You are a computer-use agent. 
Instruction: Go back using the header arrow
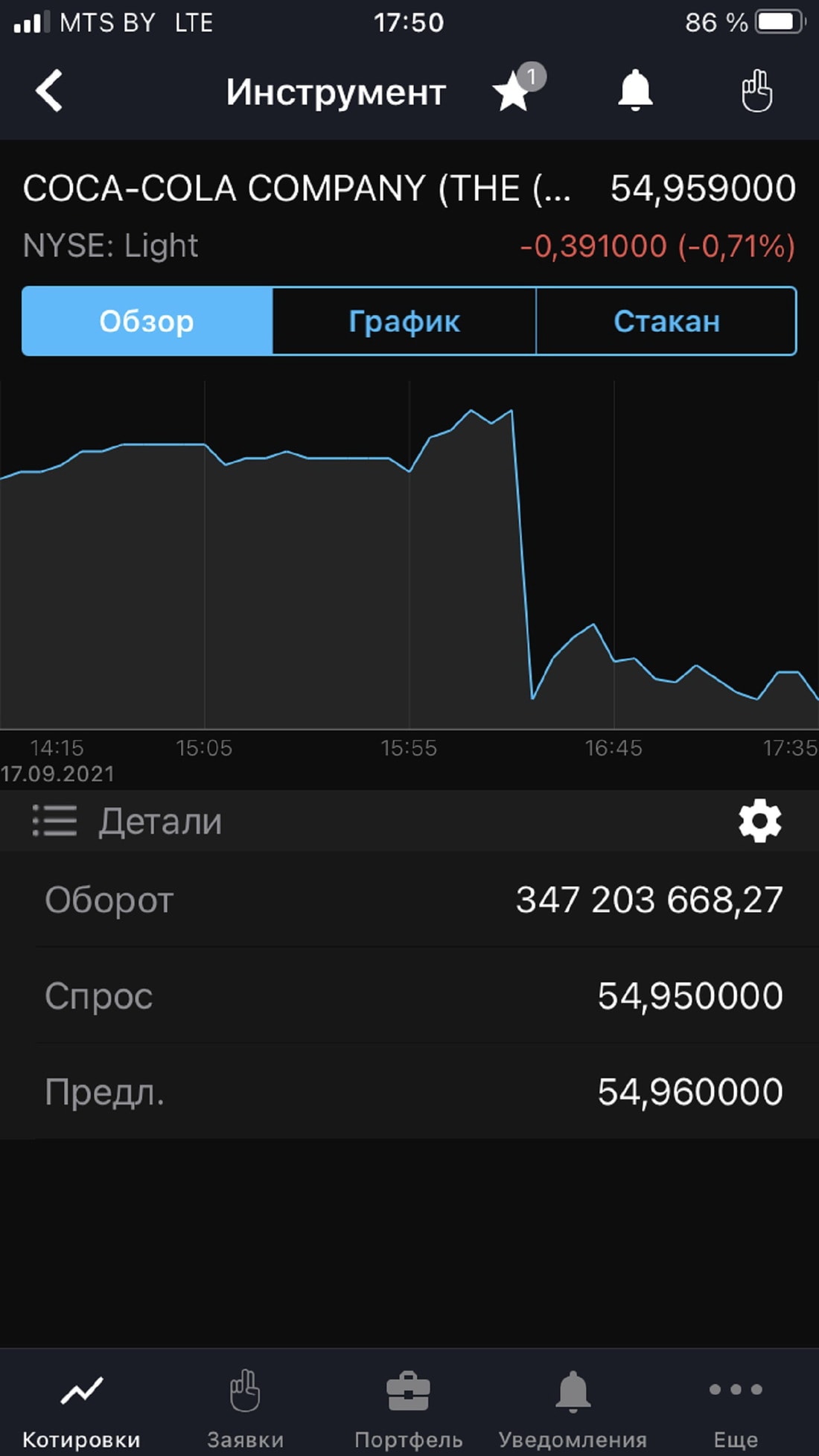tap(49, 91)
